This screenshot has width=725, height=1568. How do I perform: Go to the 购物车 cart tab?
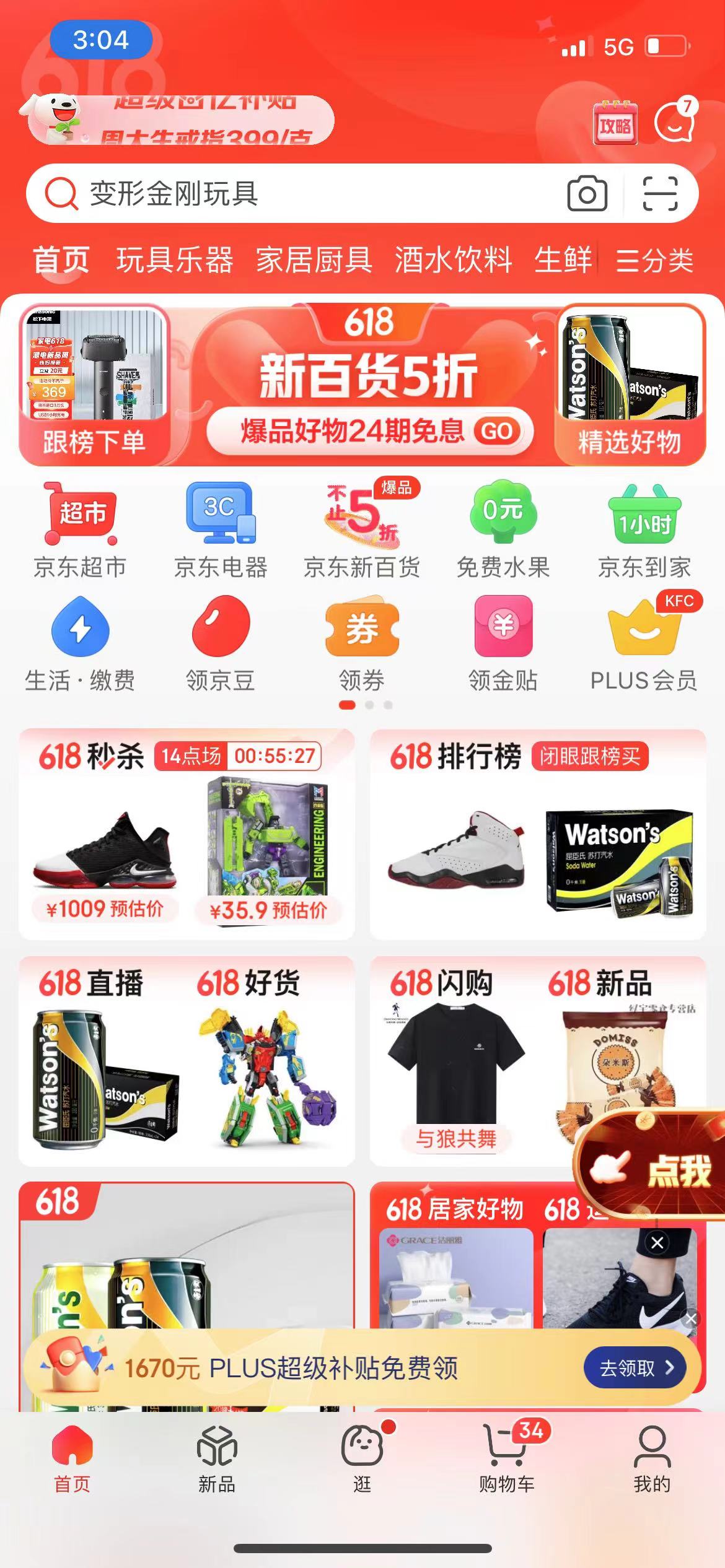pos(507,1458)
